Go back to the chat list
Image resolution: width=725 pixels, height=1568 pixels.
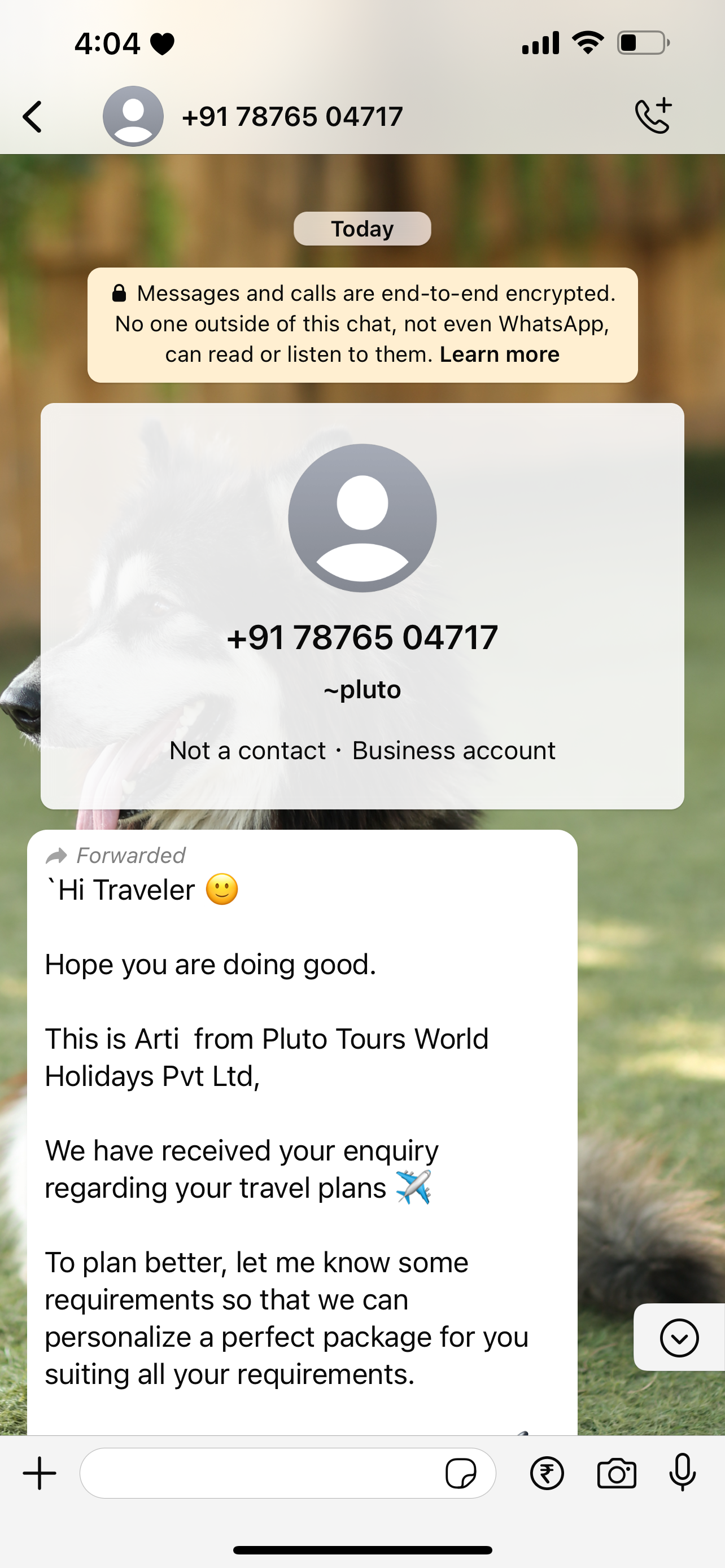point(33,116)
